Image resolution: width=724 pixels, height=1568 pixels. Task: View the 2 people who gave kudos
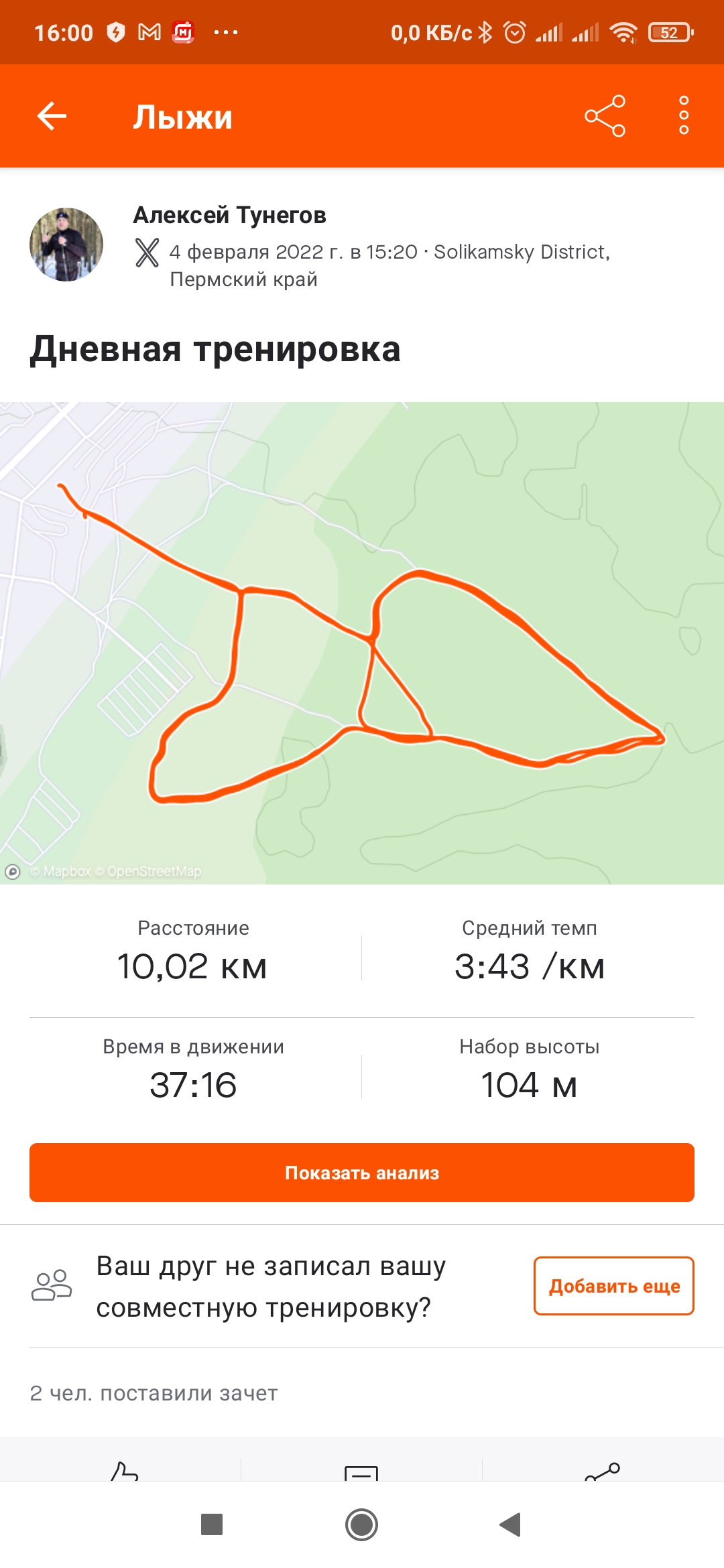point(154,1394)
